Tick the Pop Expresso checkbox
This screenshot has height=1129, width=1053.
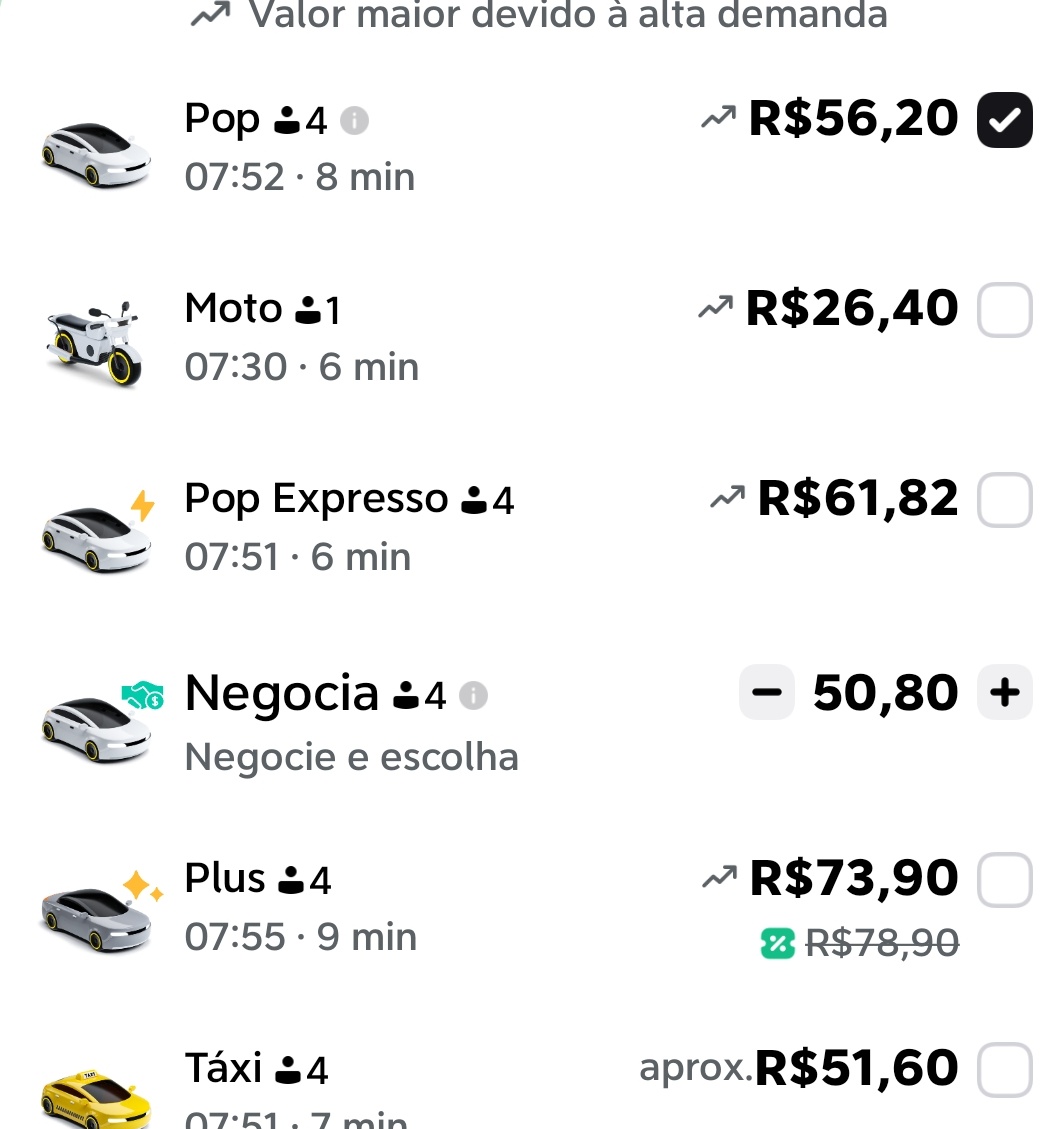[x=1004, y=500]
